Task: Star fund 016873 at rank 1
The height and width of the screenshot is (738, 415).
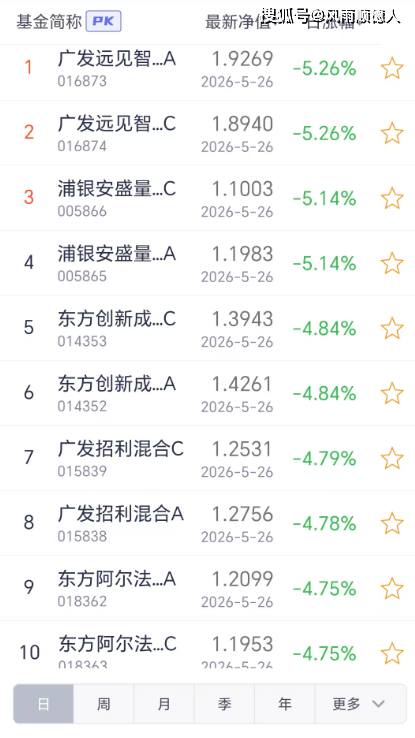Action: (x=392, y=68)
